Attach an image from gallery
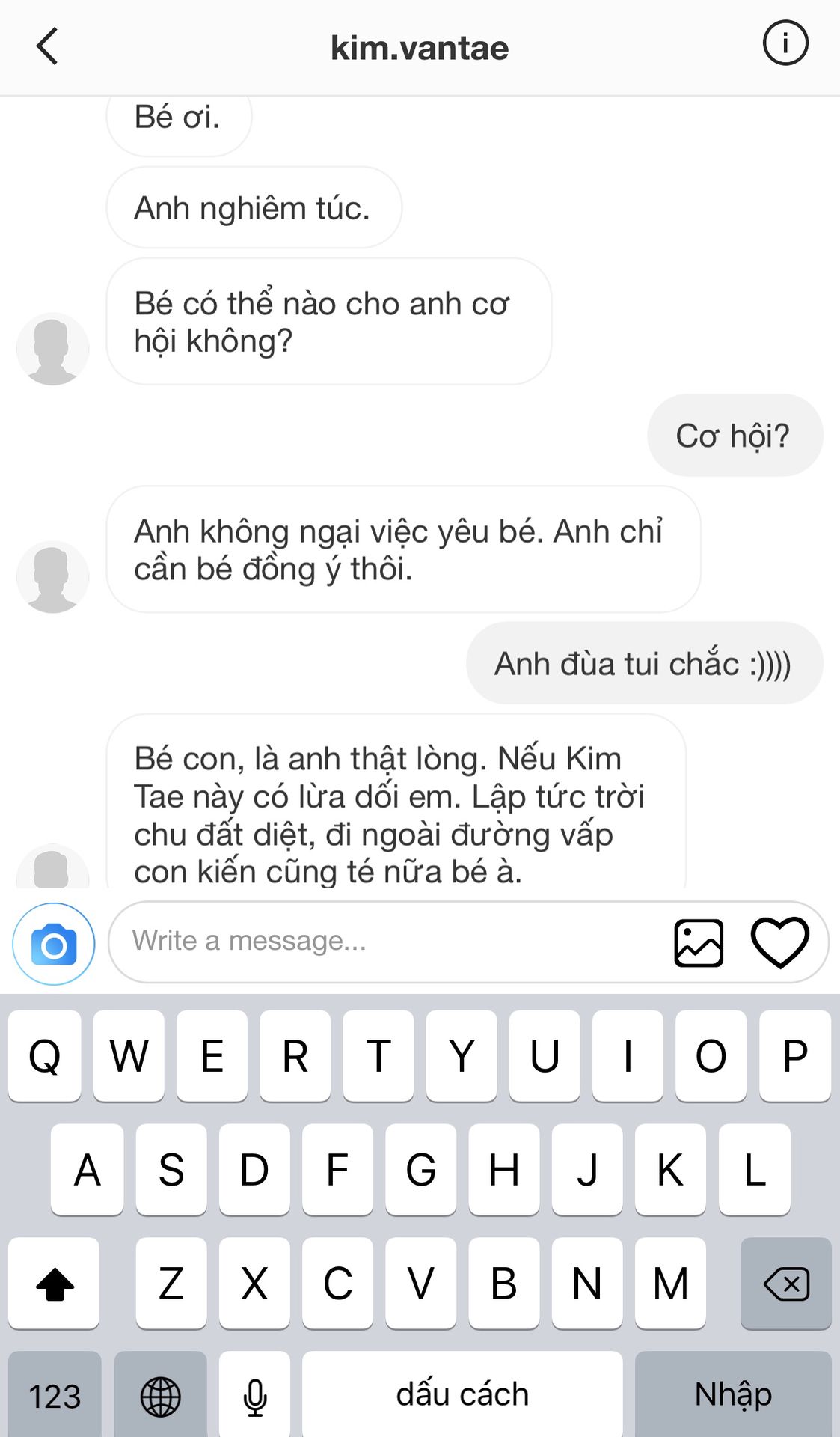Image resolution: width=840 pixels, height=1437 pixels. [699, 943]
